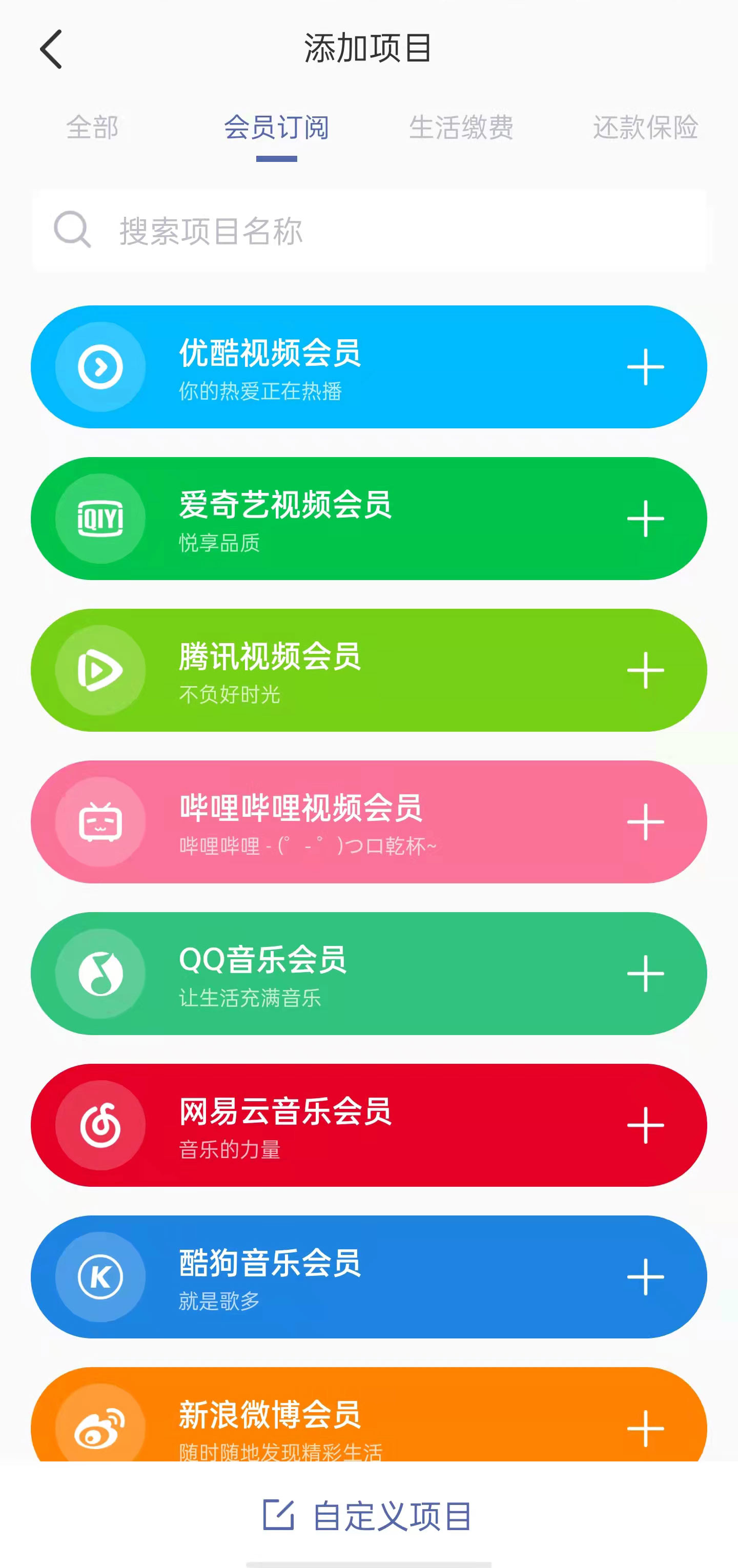This screenshot has height=1568, width=738.
Task: Click the Youku video play icon
Action: (101, 366)
